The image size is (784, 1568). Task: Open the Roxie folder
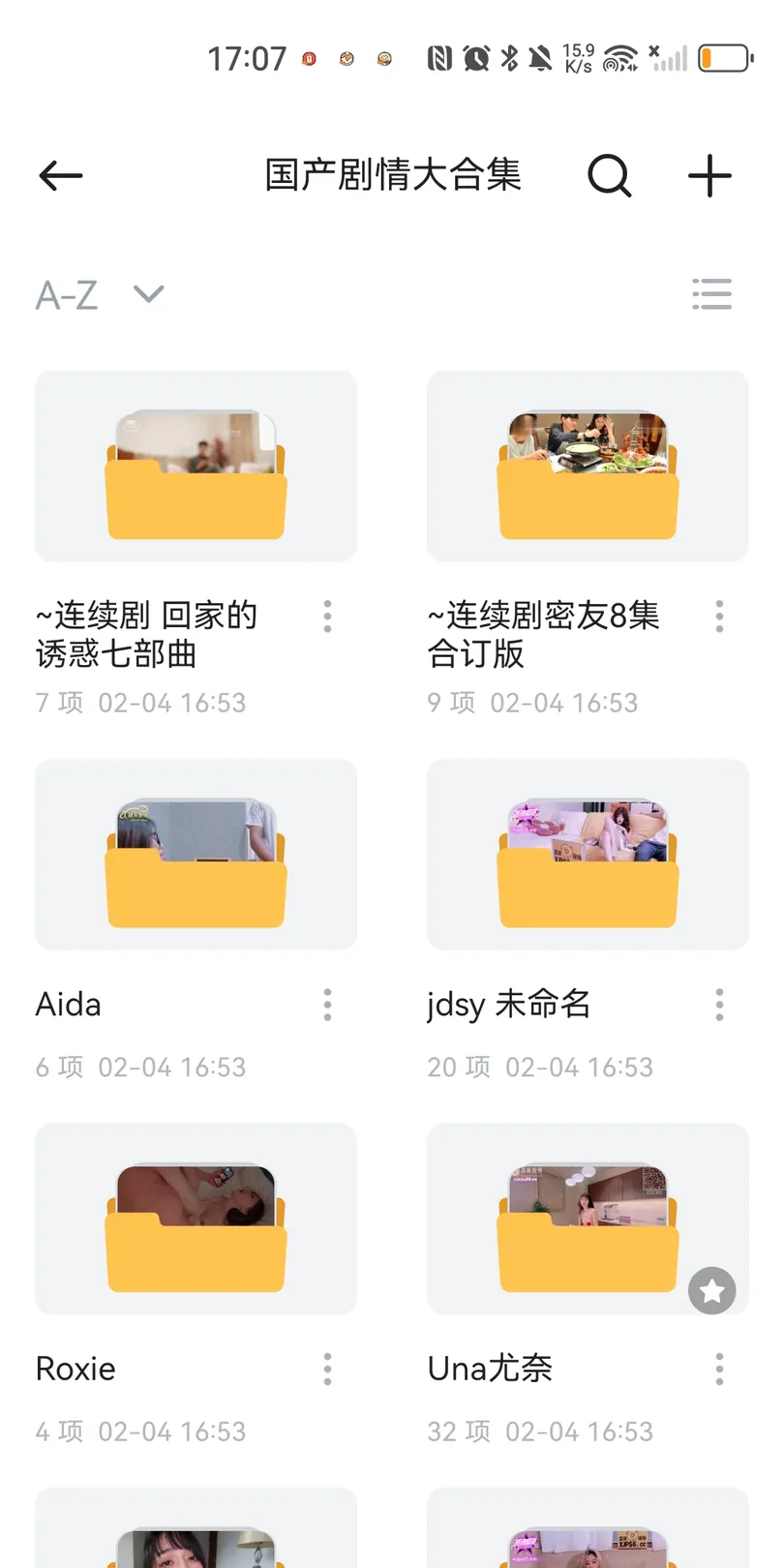[196, 1218]
